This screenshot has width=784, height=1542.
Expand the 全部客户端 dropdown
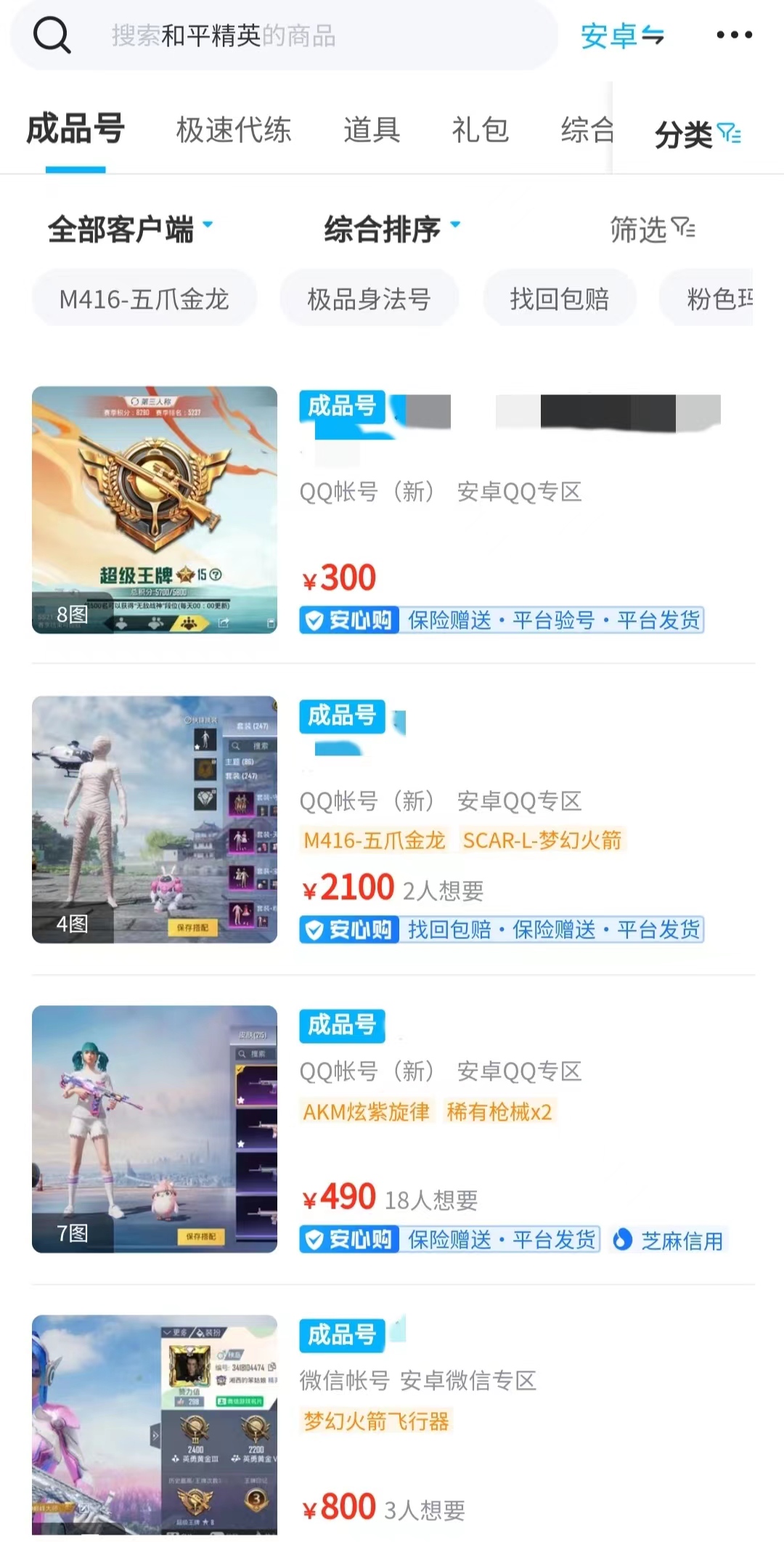[x=131, y=229]
